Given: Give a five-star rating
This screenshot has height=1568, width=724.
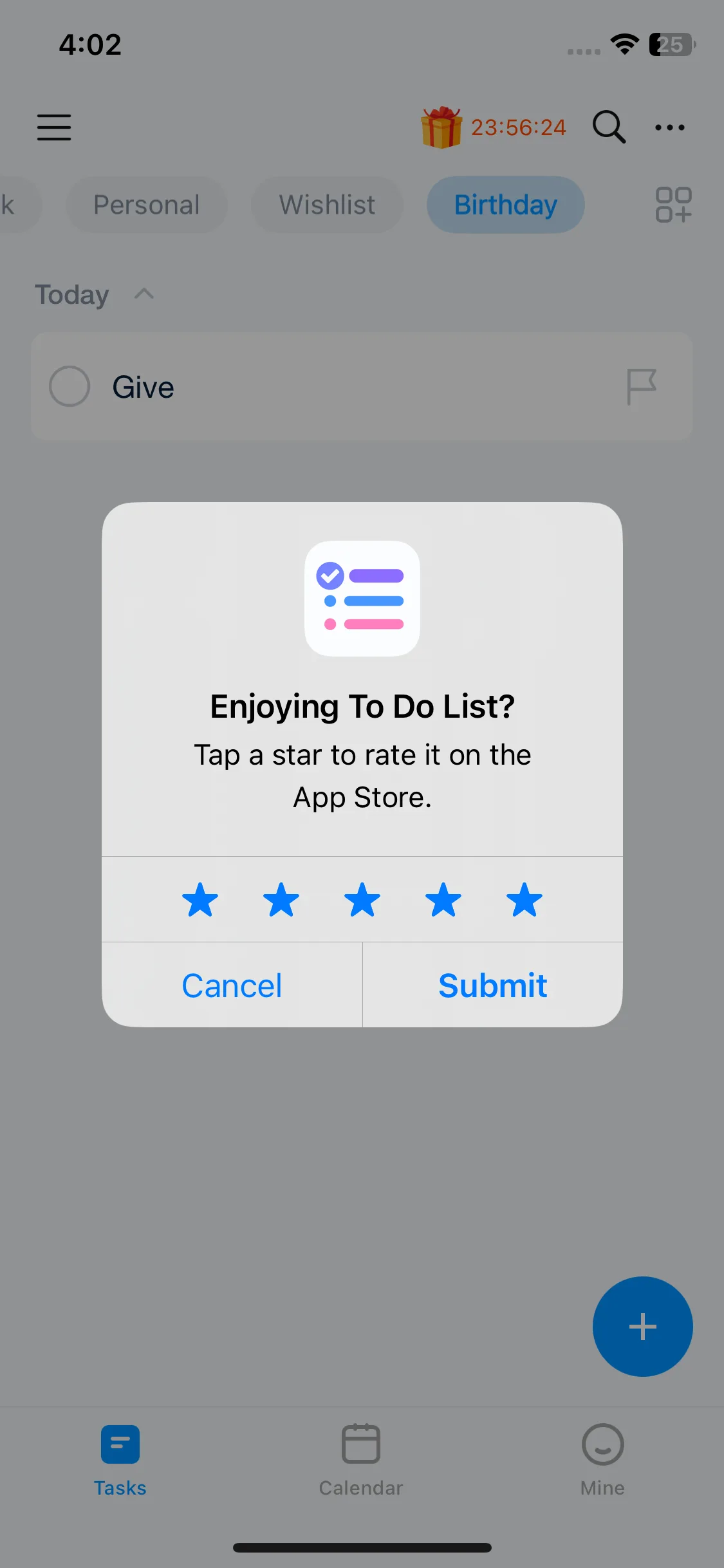Looking at the screenshot, I should pyautogui.click(x=524, y=900).
